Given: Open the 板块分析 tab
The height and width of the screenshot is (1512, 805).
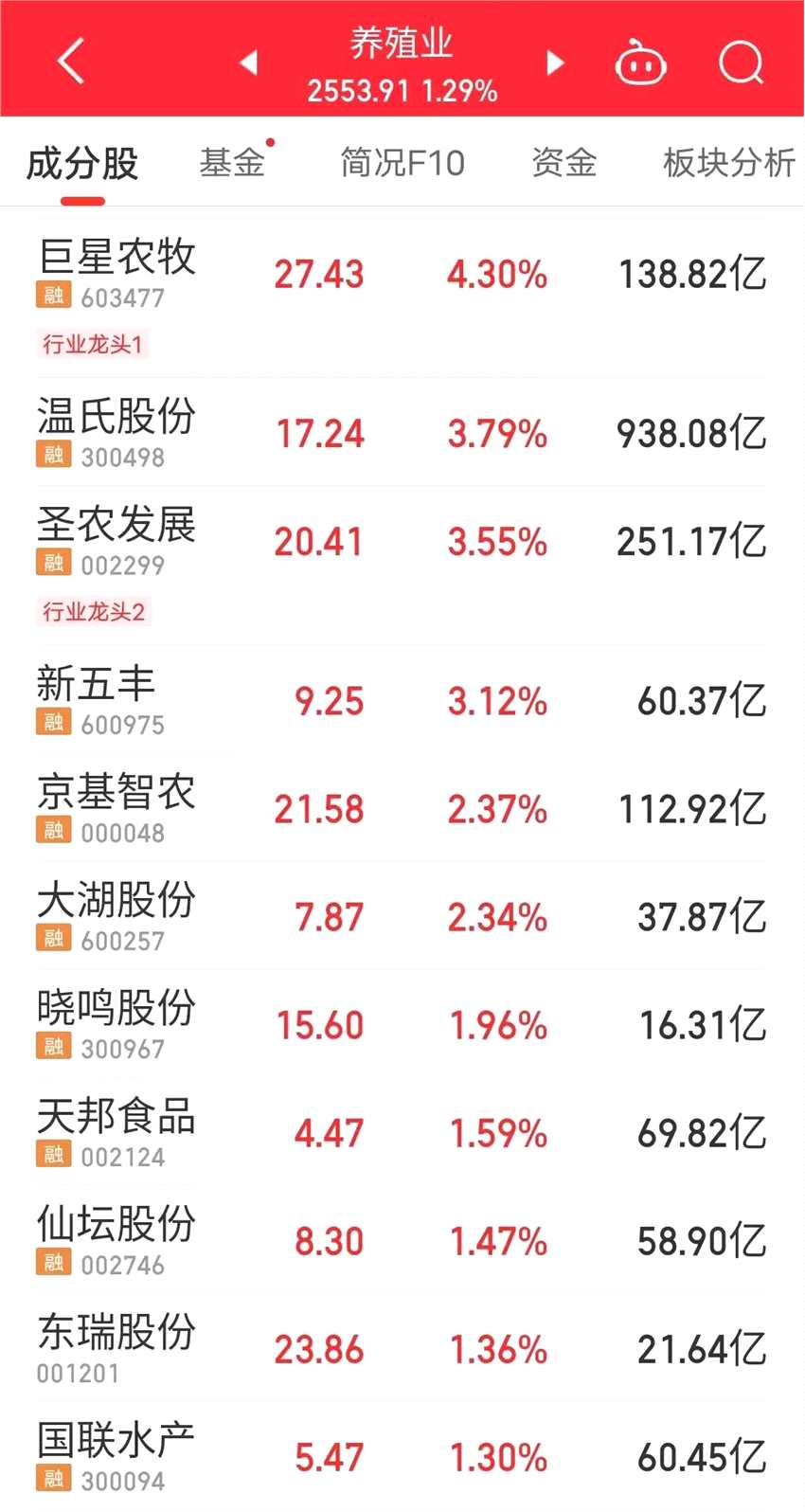Looking at the screenshot, I should click(728, 163).
